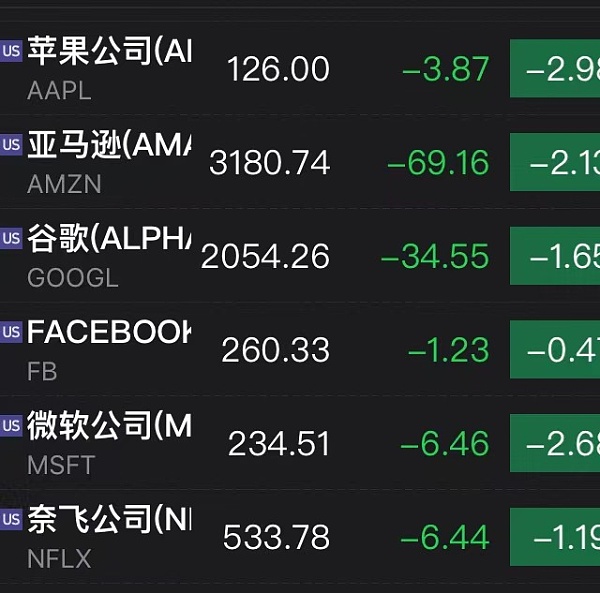The image size is (600, 593).
Task: View Netflix (NFLX) stock details
Action: tap(110, 537)
